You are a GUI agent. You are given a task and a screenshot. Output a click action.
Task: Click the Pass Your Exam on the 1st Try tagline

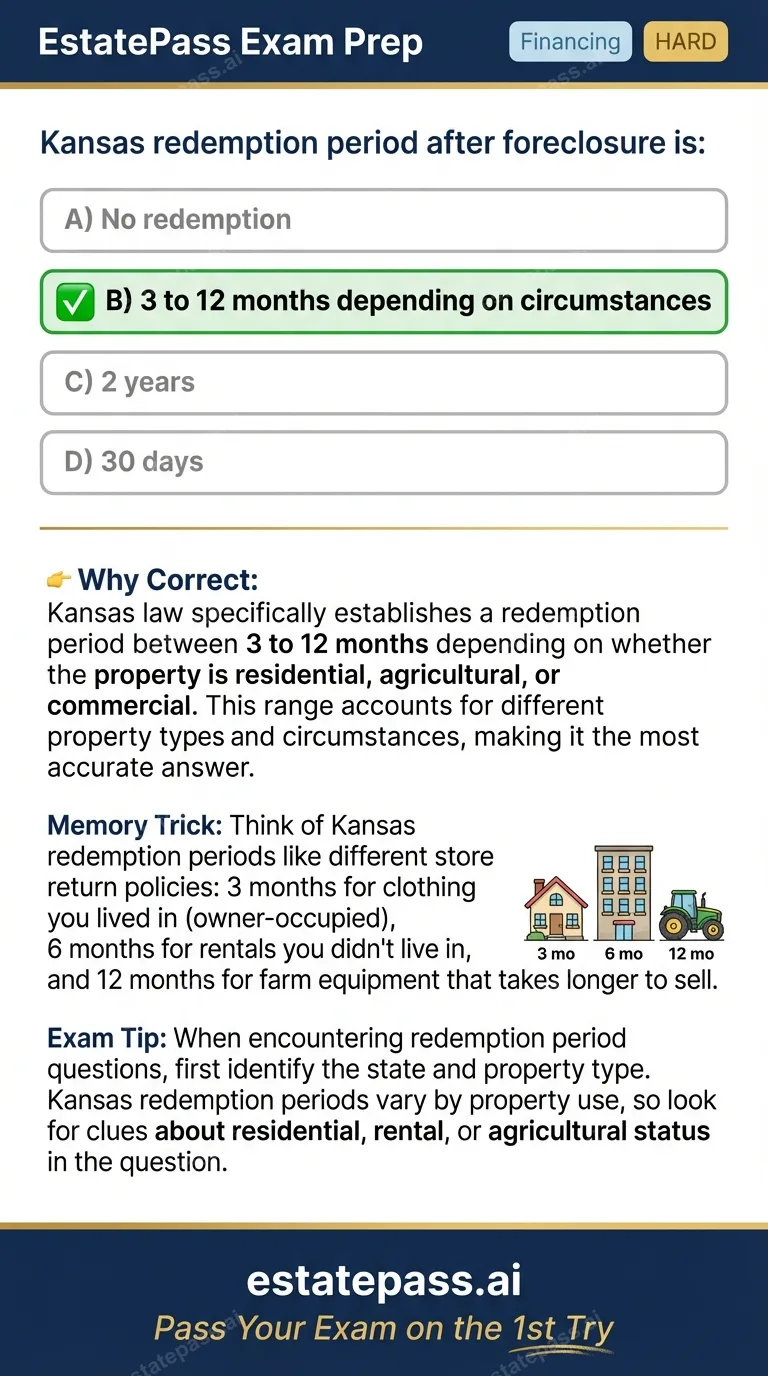(384, 1329)
